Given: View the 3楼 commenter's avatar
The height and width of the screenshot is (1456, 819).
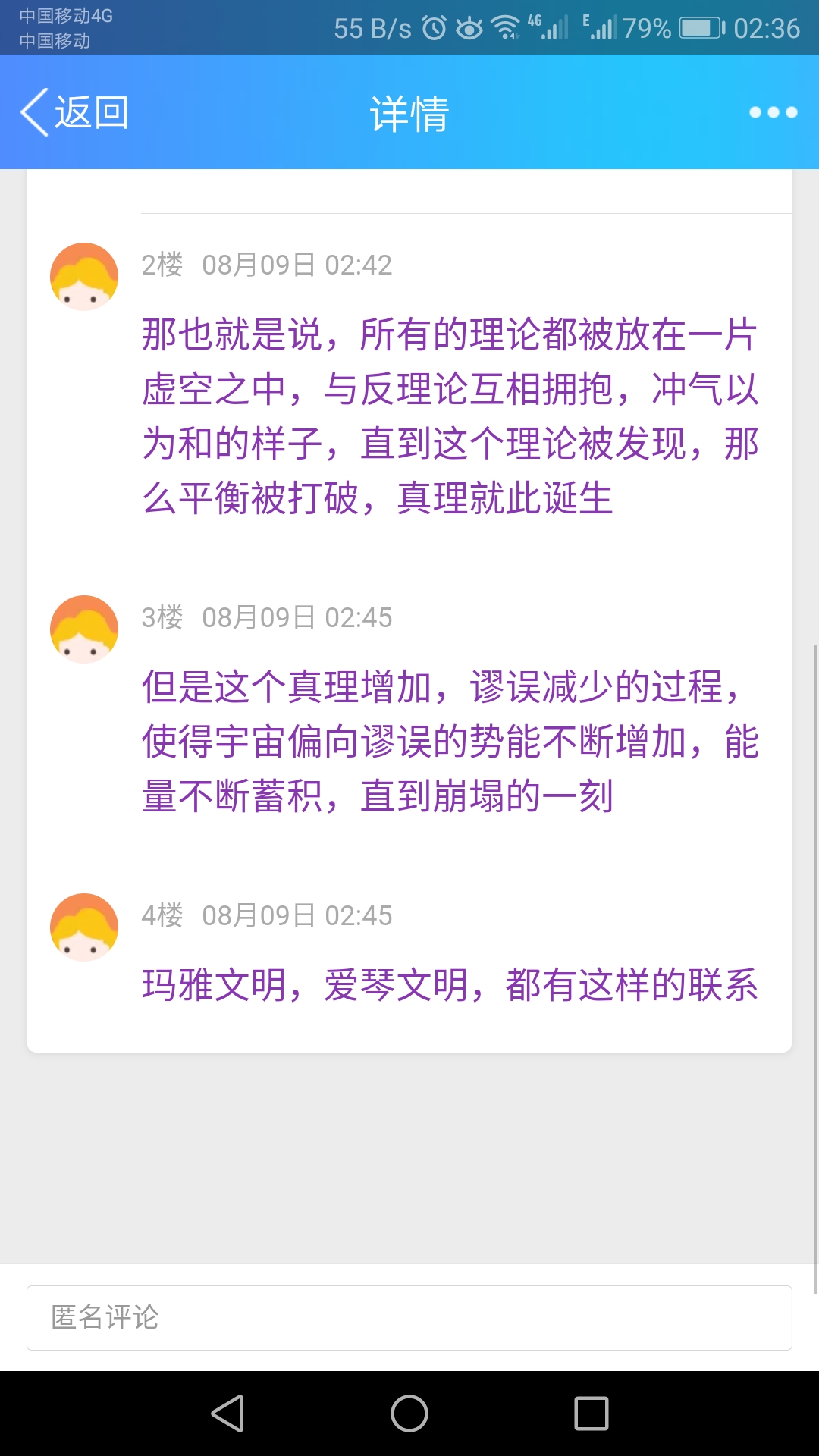Looking at the screenshot, I should point(84,629).
